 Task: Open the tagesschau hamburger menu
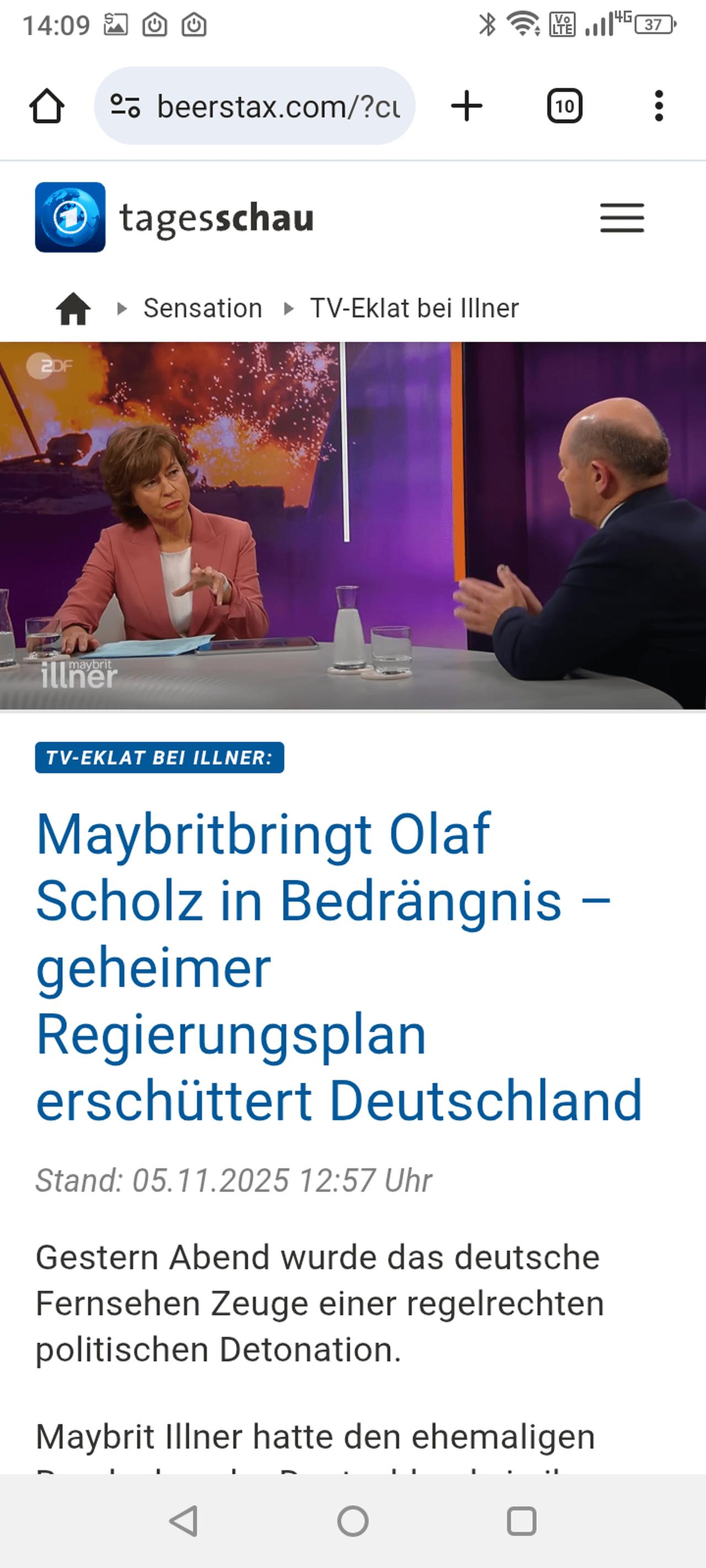pyautogui.click(x=622, y=218)
